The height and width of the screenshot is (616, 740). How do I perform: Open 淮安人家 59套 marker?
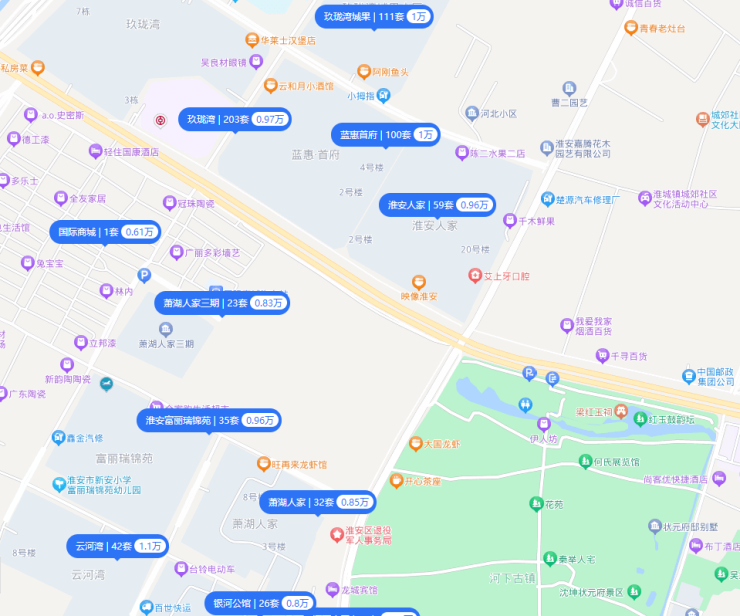(x=438, y=205)
